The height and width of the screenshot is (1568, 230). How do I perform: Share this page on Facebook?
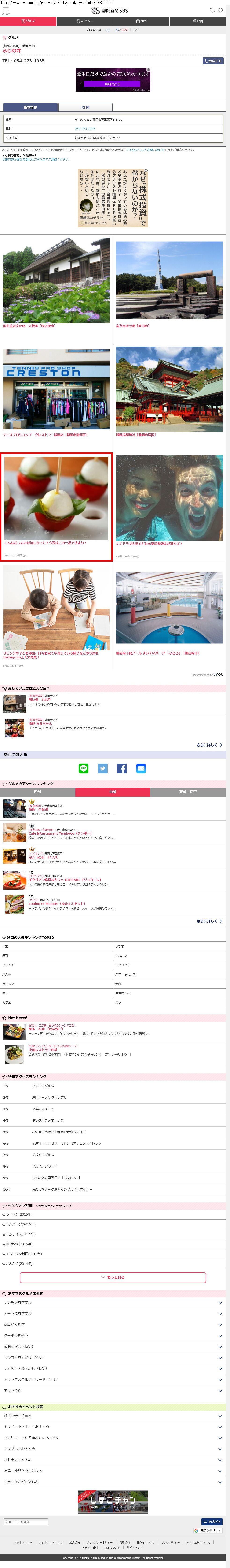tap(122, 769)
